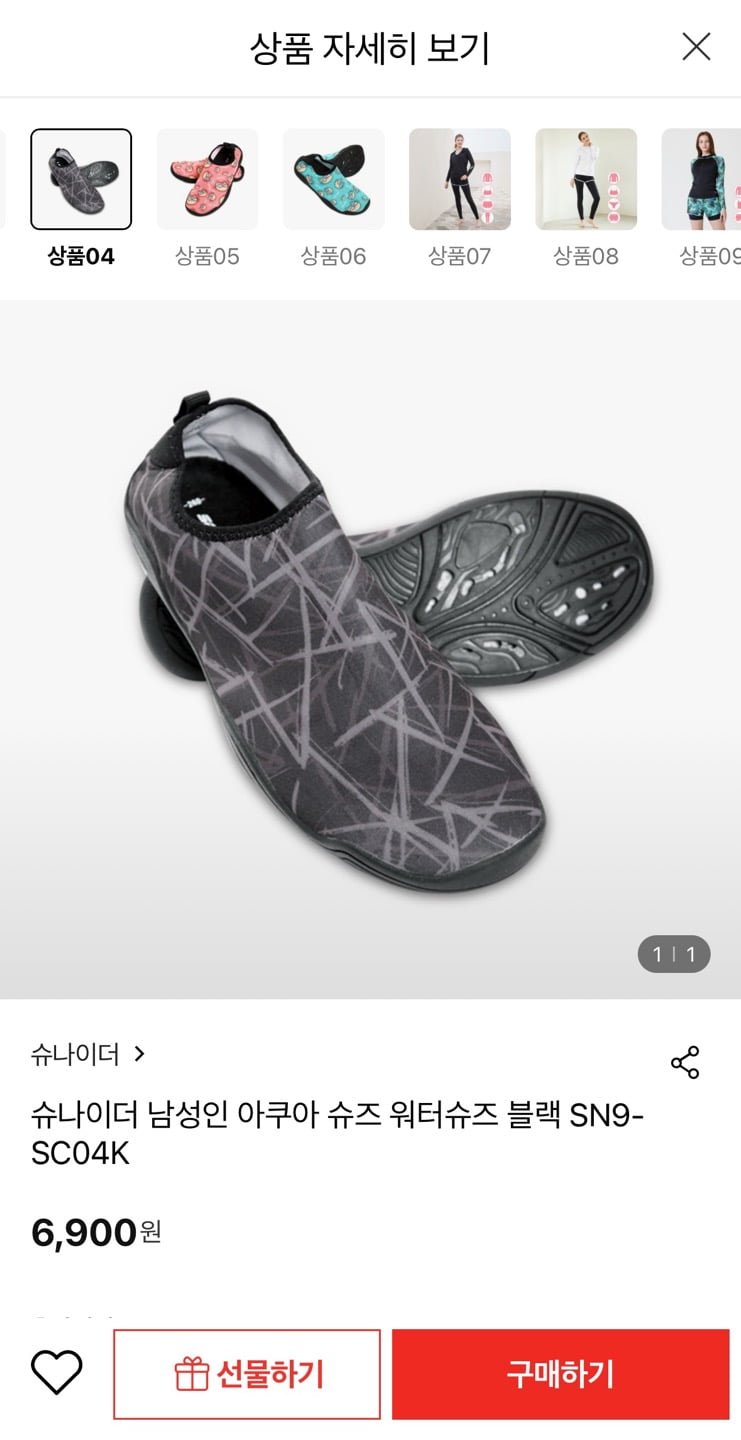Open the 상품07 thumbnail
This screenshot has width=741, height=1440.
pyautogui.click(x=459, y=180)
